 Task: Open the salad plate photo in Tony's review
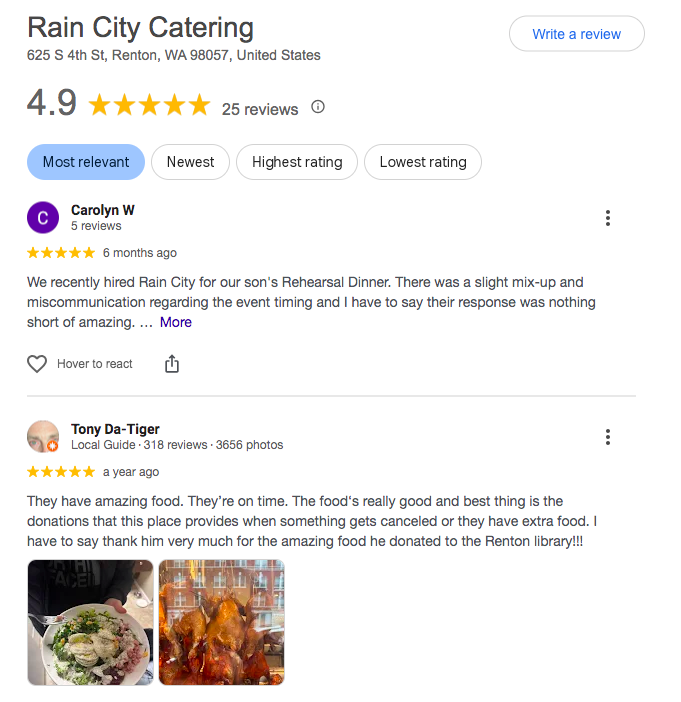pyautogui.click(x=90, y=622)
